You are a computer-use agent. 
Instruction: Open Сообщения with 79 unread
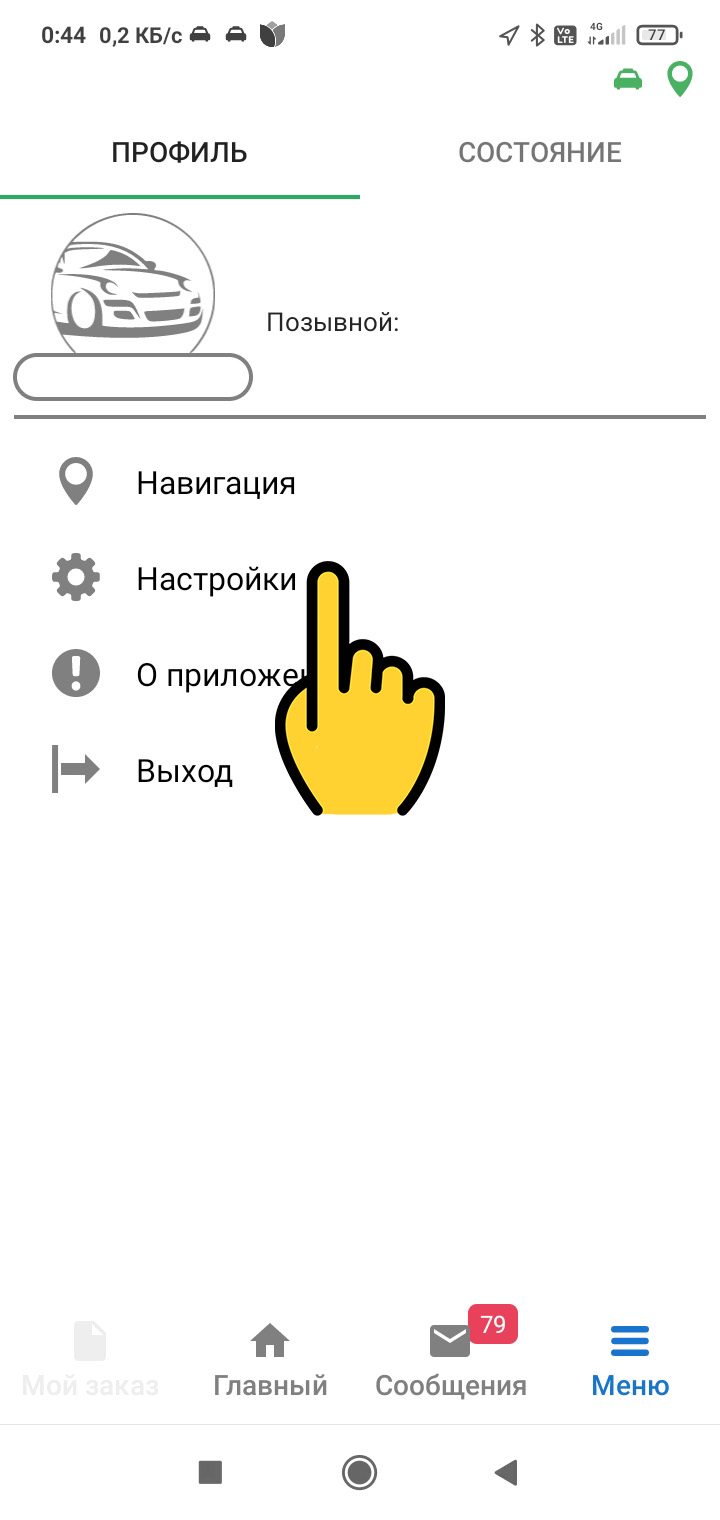coord(450,1362)
